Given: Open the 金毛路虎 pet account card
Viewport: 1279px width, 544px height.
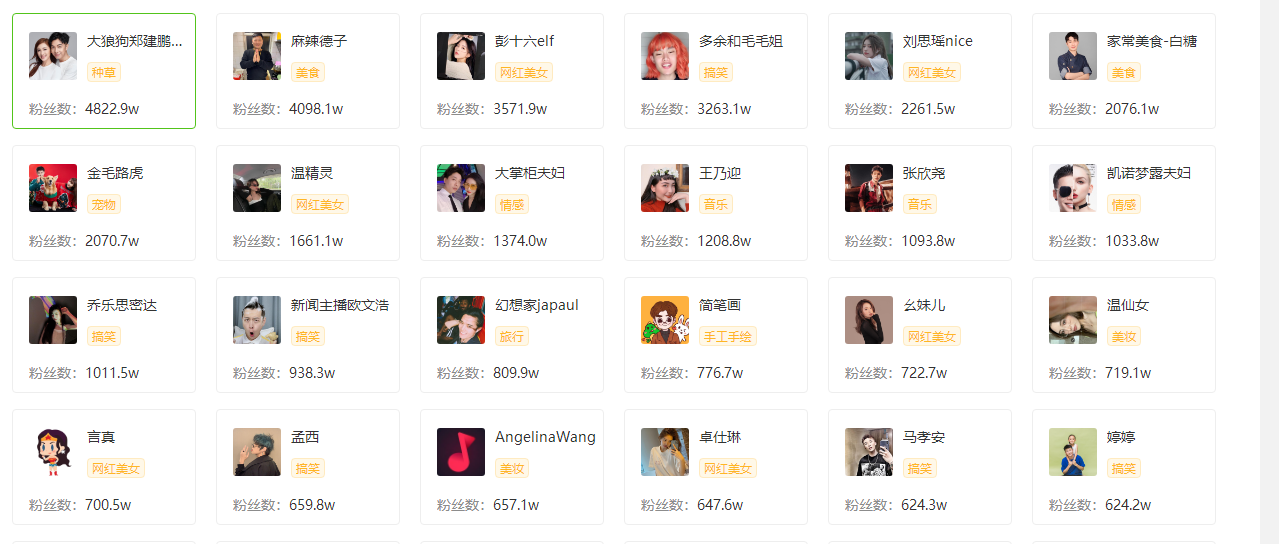Looking at the screenshot, I should coord(104,203).
